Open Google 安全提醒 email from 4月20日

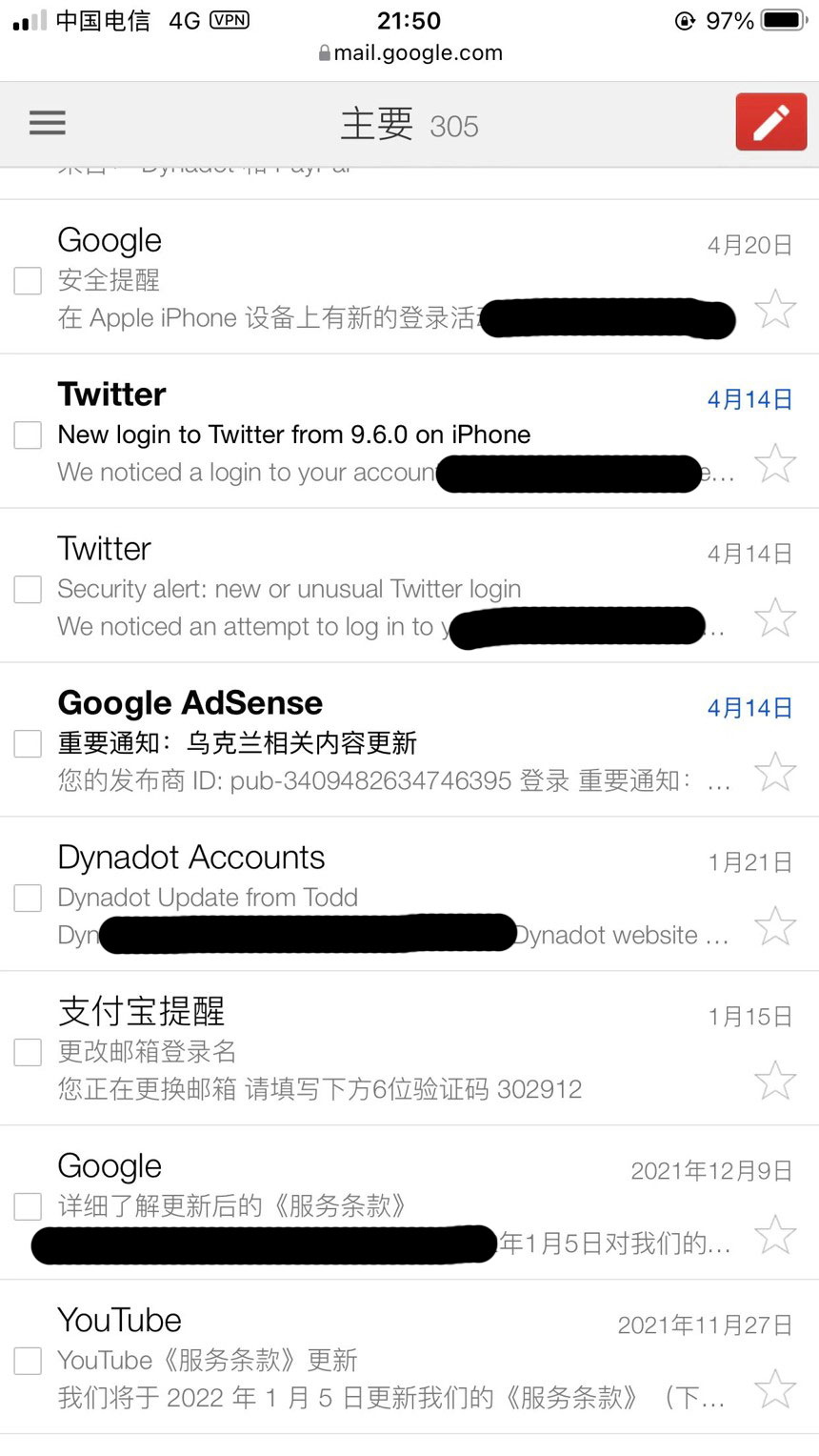pos(409,277)
